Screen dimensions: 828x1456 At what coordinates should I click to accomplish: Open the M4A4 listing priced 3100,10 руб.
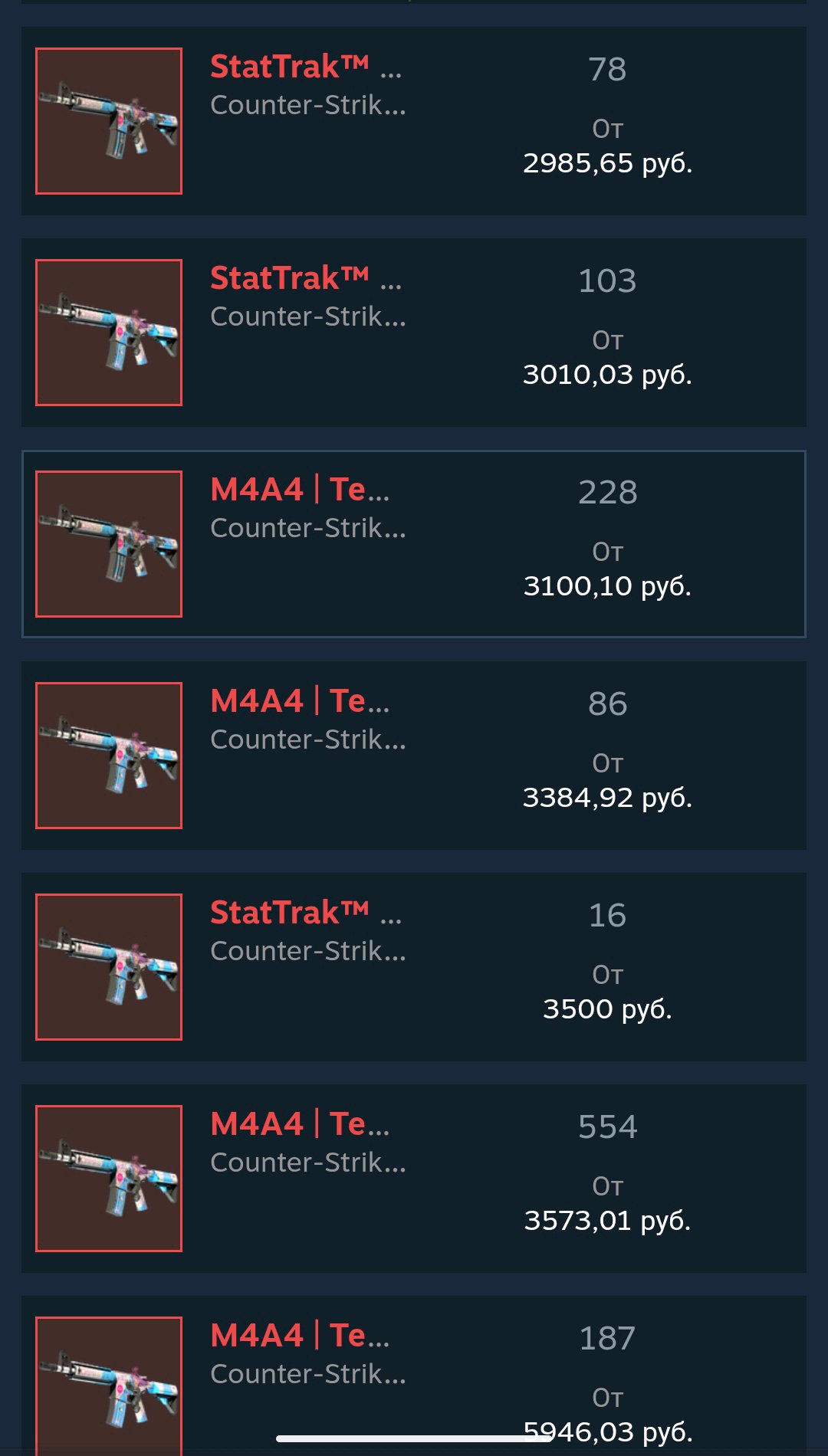414,544
